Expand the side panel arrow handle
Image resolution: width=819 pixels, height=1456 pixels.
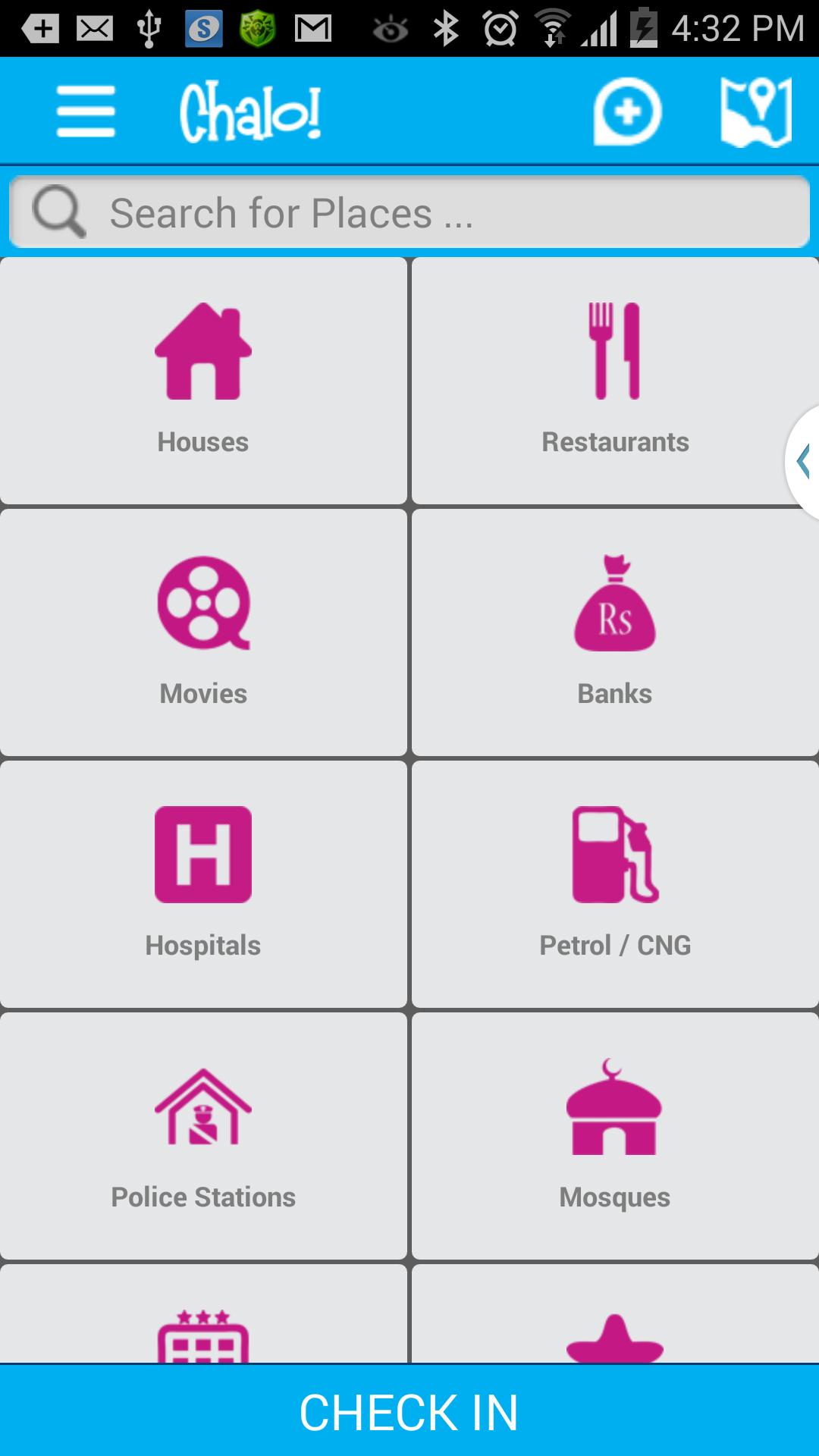pyautogui.click(x=804, y=462)
